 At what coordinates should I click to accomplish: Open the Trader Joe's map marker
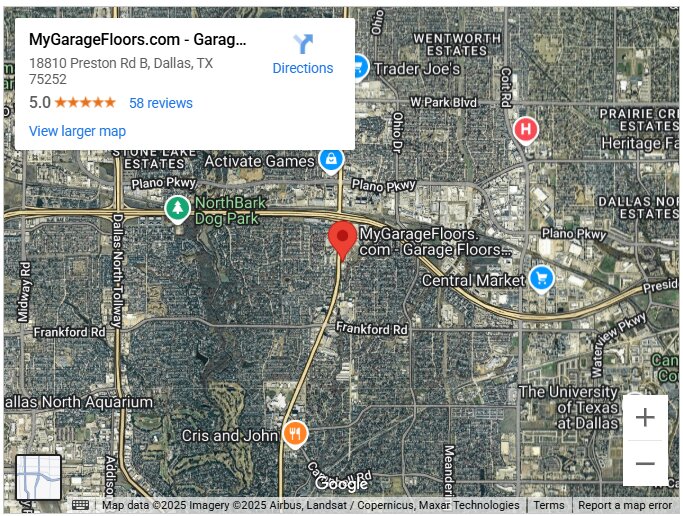click(x=360, y=68)
